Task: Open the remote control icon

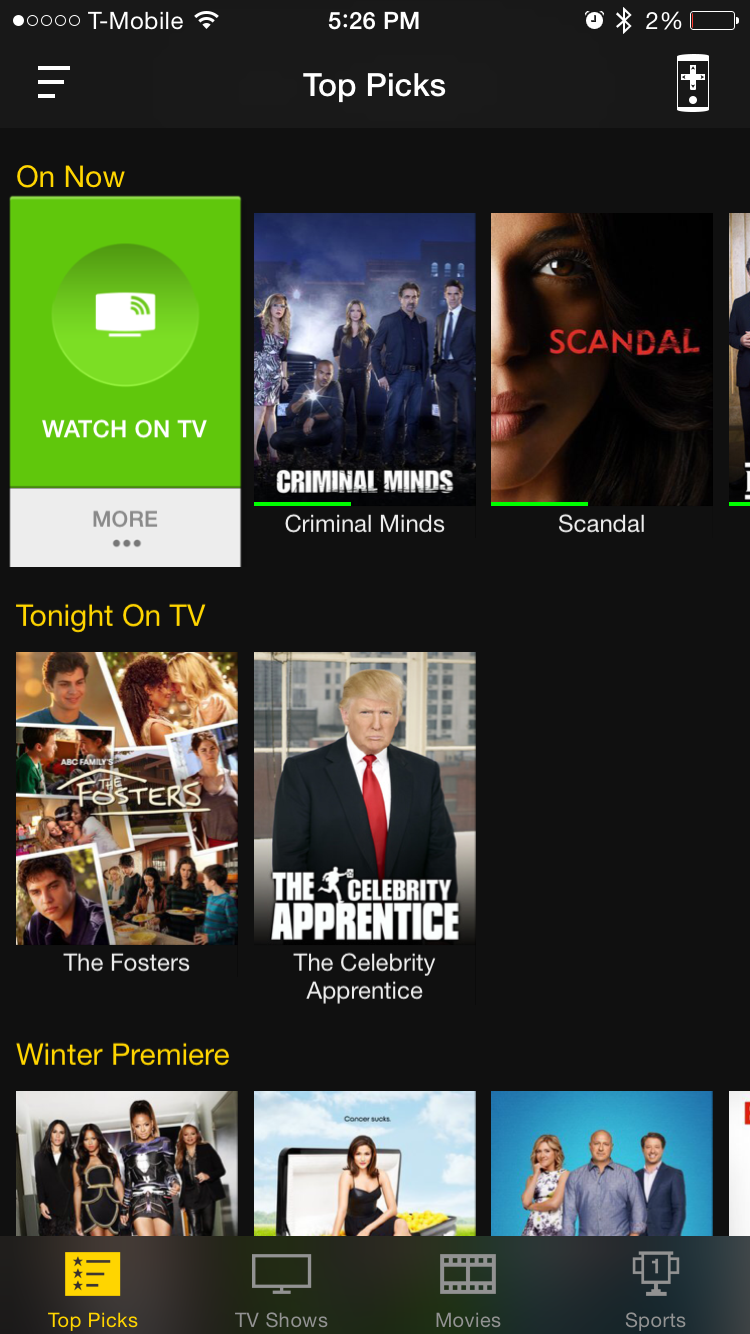Action: [693, 83]
